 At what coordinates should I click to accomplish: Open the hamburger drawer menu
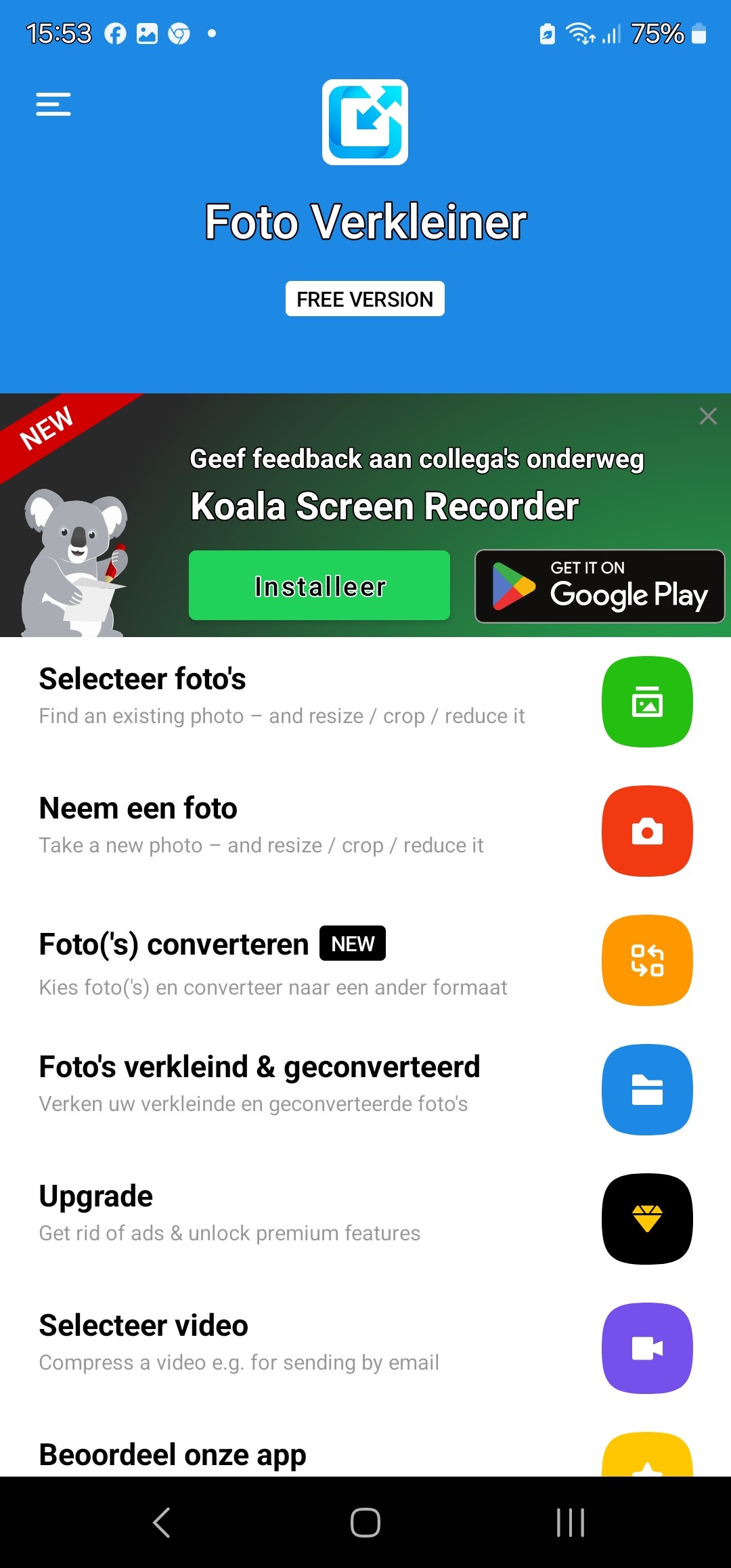tap(53, 104)
